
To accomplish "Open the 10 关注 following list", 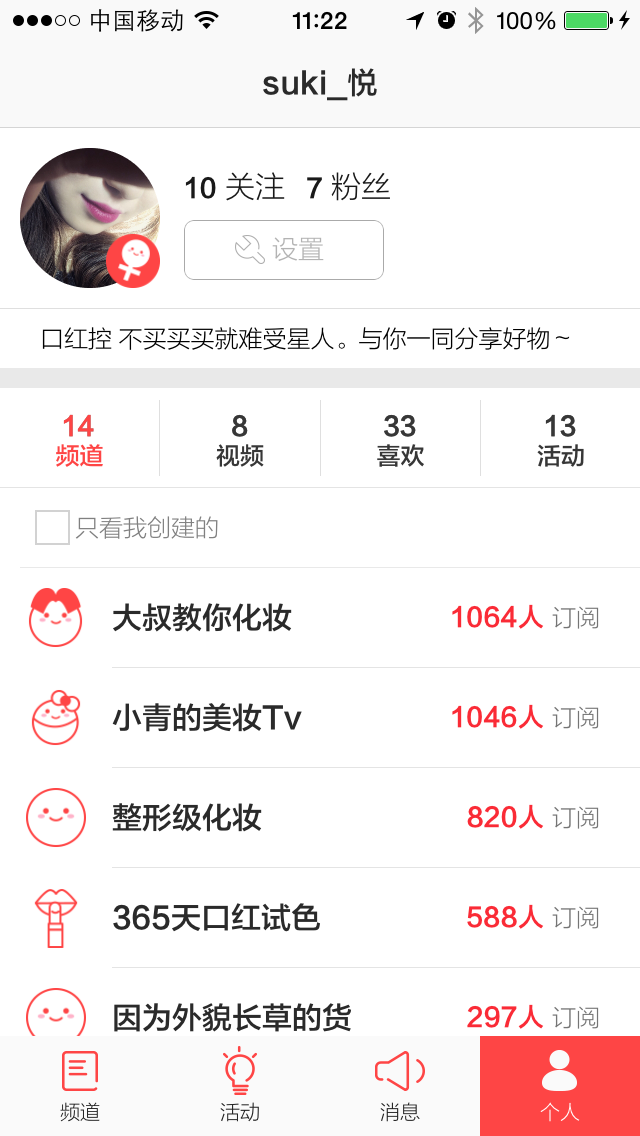I will 234,188.
